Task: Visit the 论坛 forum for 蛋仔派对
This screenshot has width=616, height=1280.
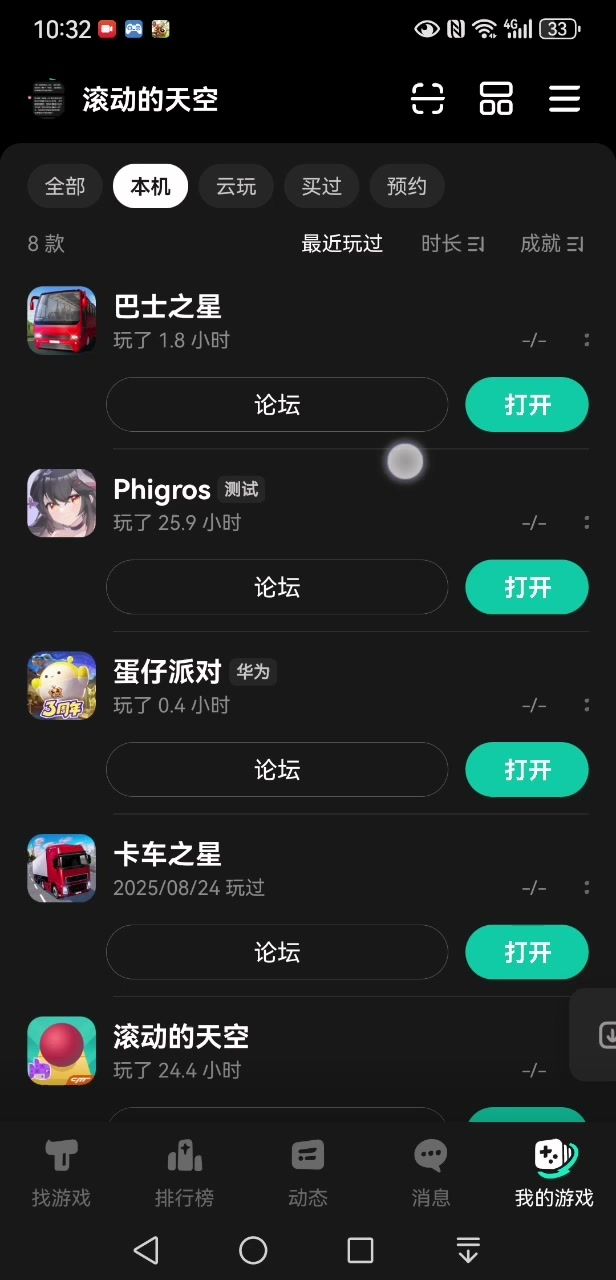Action: (277, 770)
